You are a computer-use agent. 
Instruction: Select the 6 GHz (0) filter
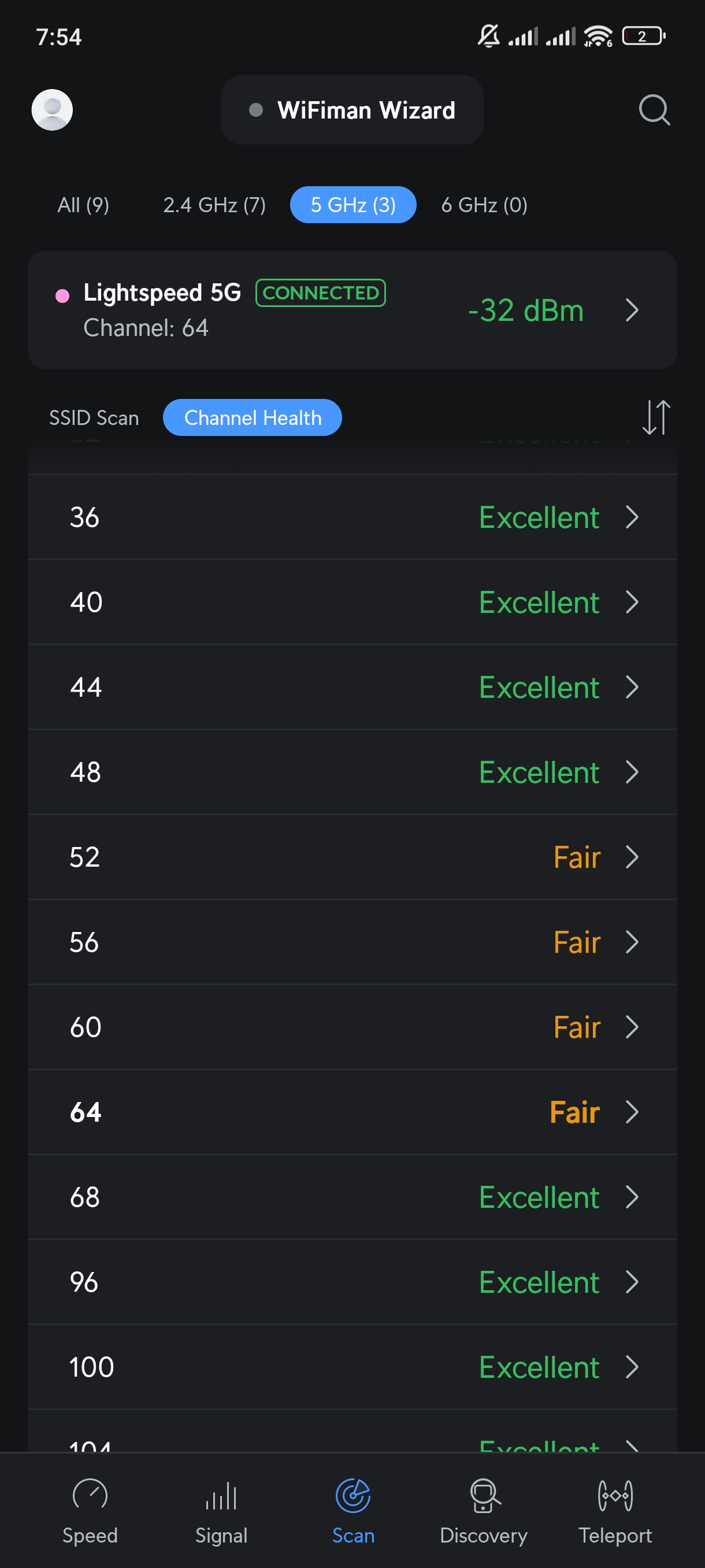(x=484, y=205)
